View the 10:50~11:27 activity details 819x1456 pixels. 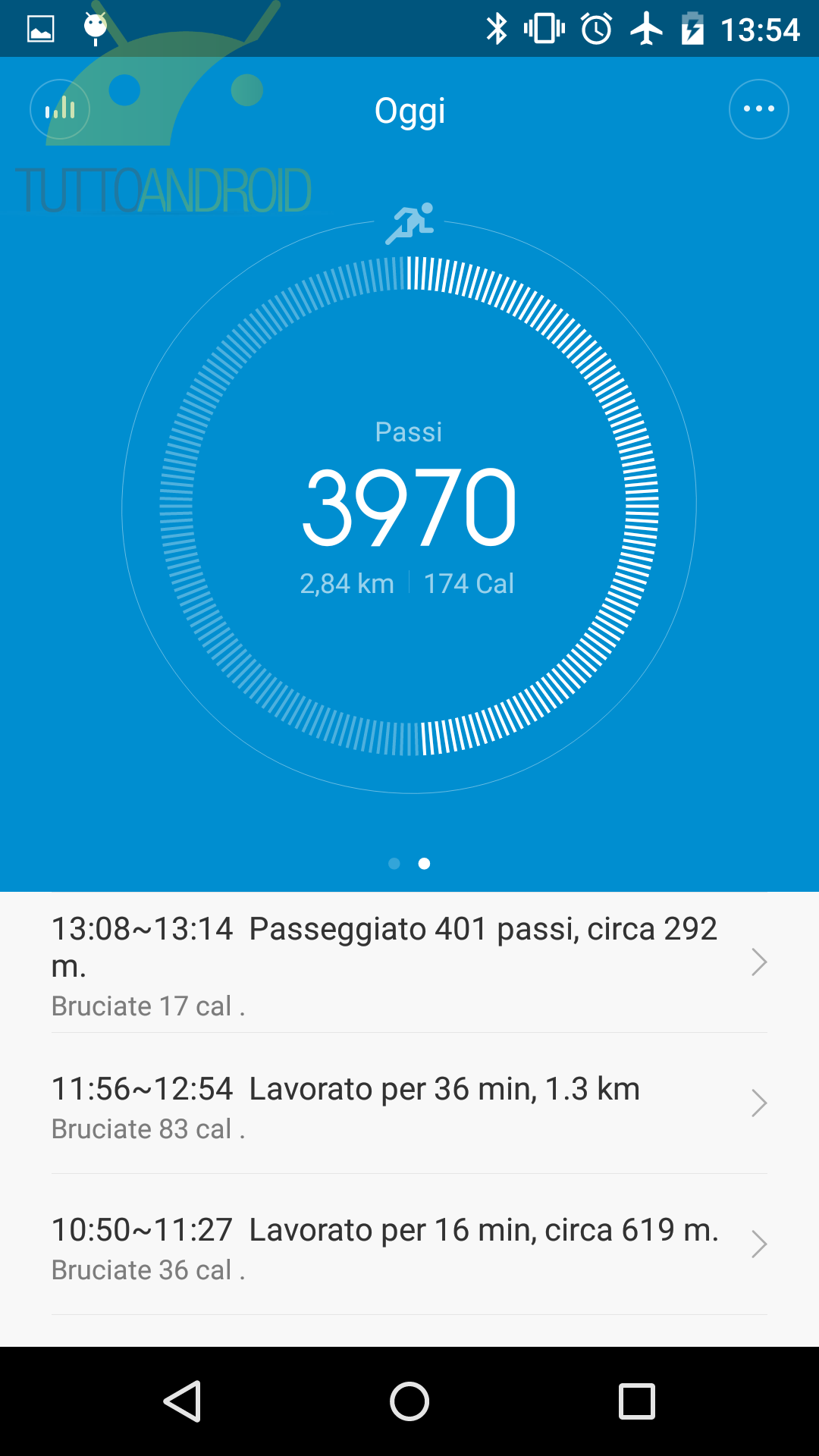pyautogui.click(x=409, y=1245)
